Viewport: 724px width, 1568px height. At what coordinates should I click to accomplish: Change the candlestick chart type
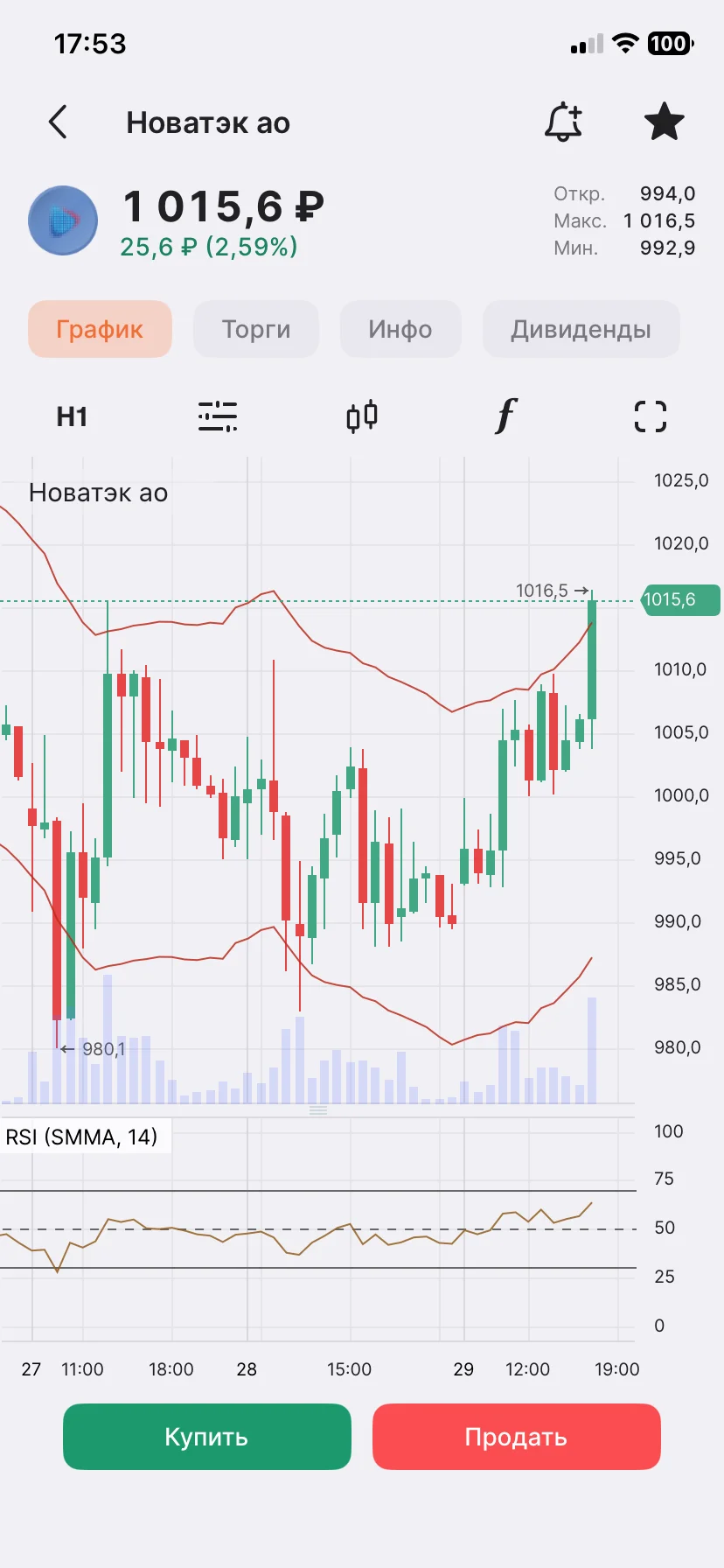point(362,416)
